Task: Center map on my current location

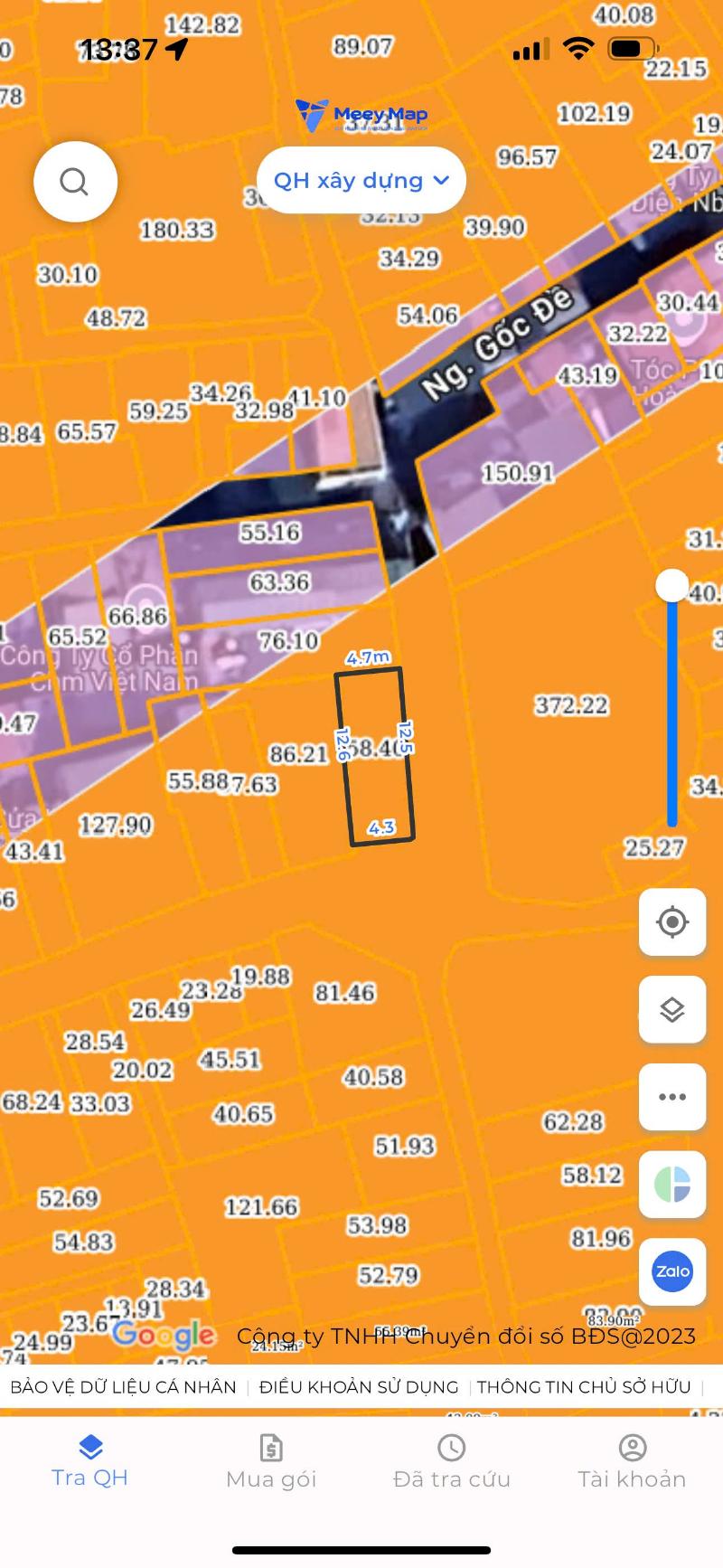Action: click(x=671, y=922)
